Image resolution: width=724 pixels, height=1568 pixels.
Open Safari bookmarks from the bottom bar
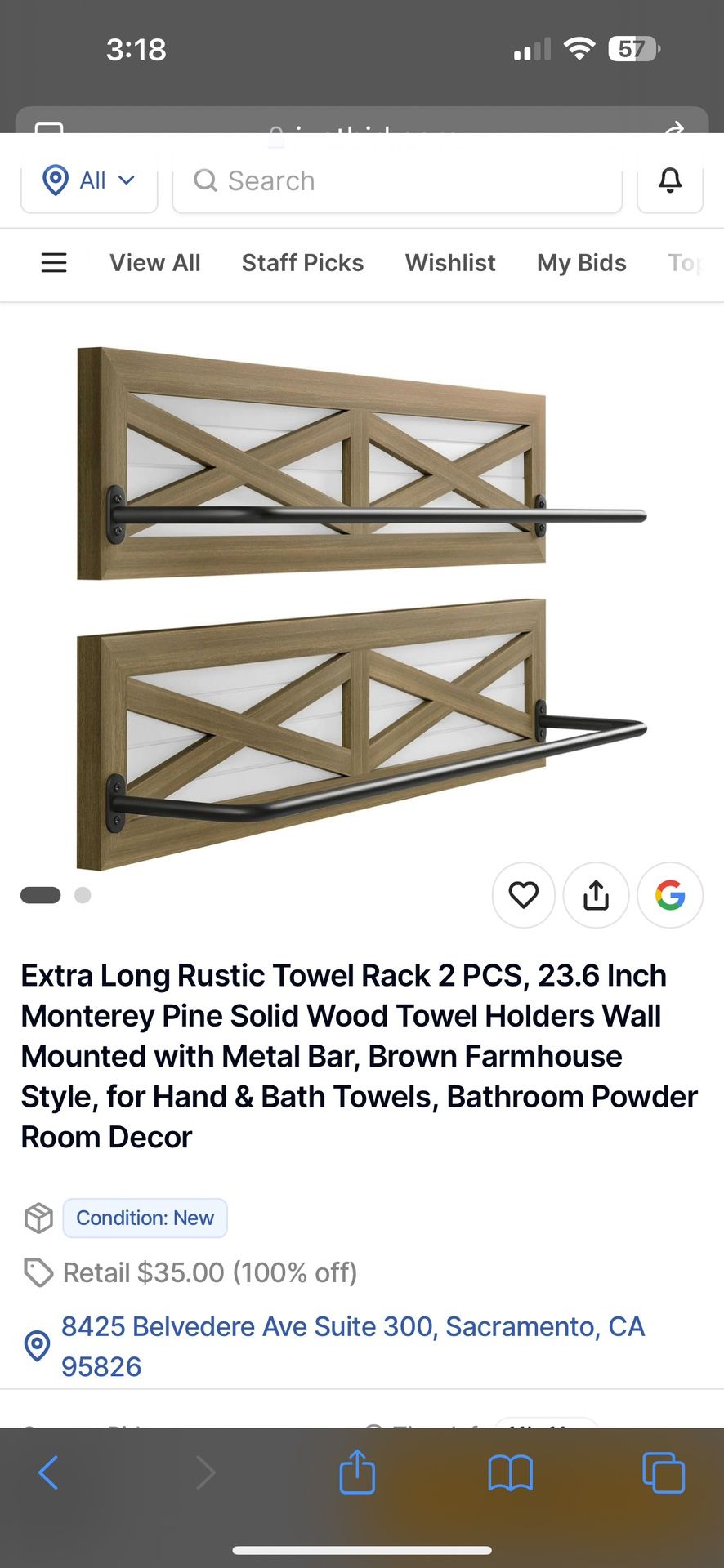tap(510, 1473)
